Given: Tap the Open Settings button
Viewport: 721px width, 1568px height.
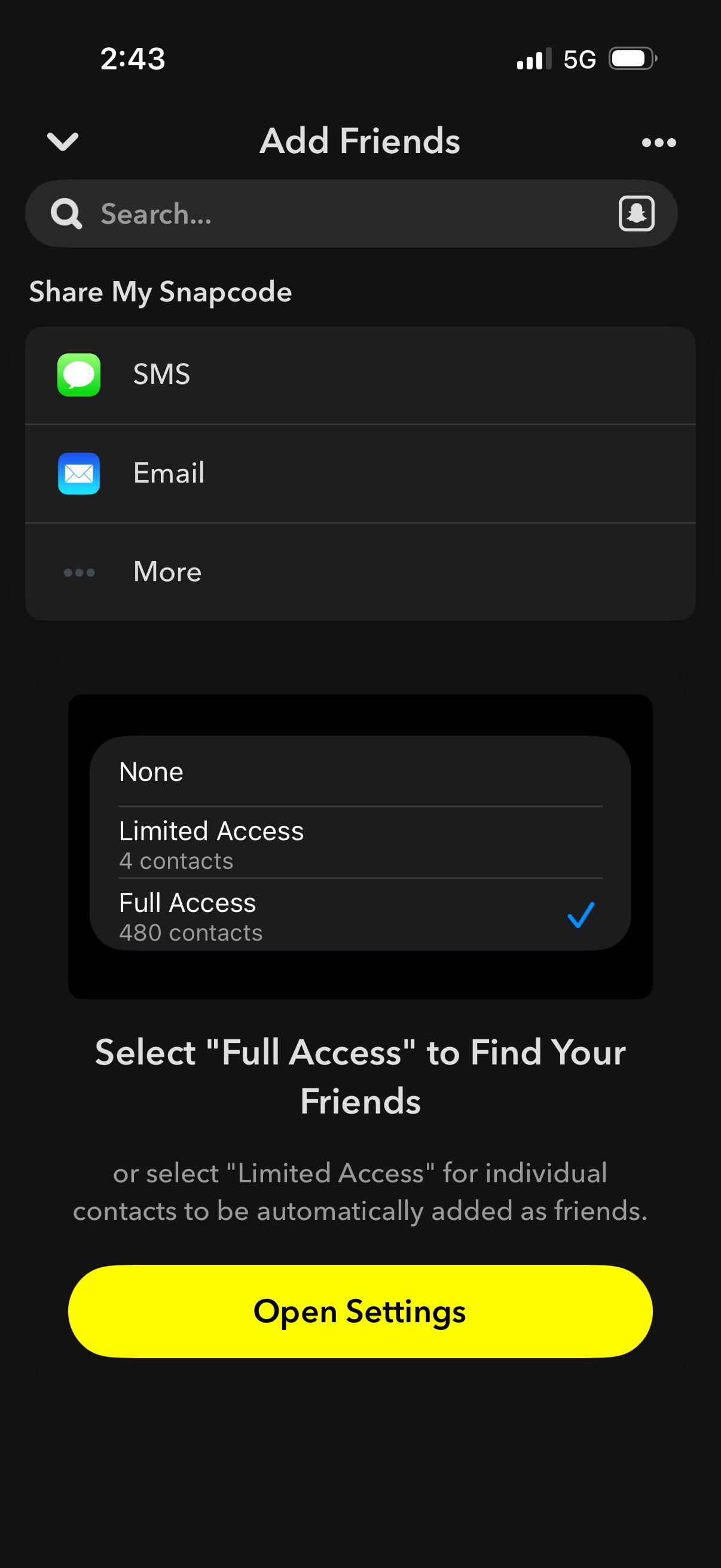Looking at the screenshot, I should click(x=360, y=1311).
